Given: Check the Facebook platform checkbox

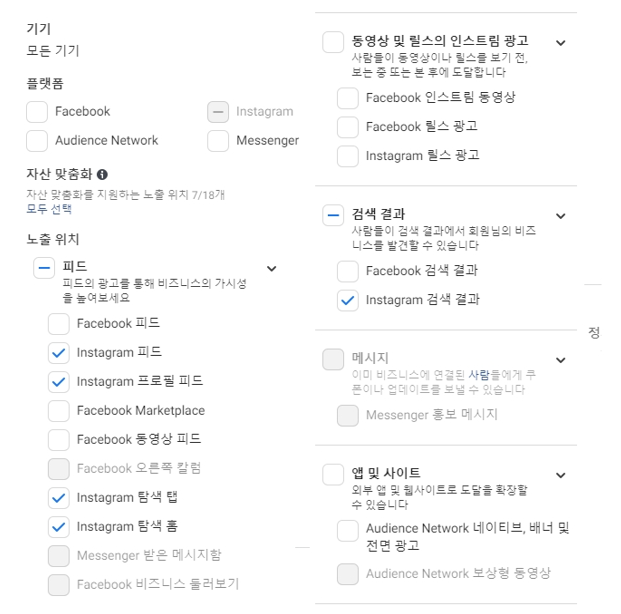Looking at the screenshot, I should coord(37,112).
